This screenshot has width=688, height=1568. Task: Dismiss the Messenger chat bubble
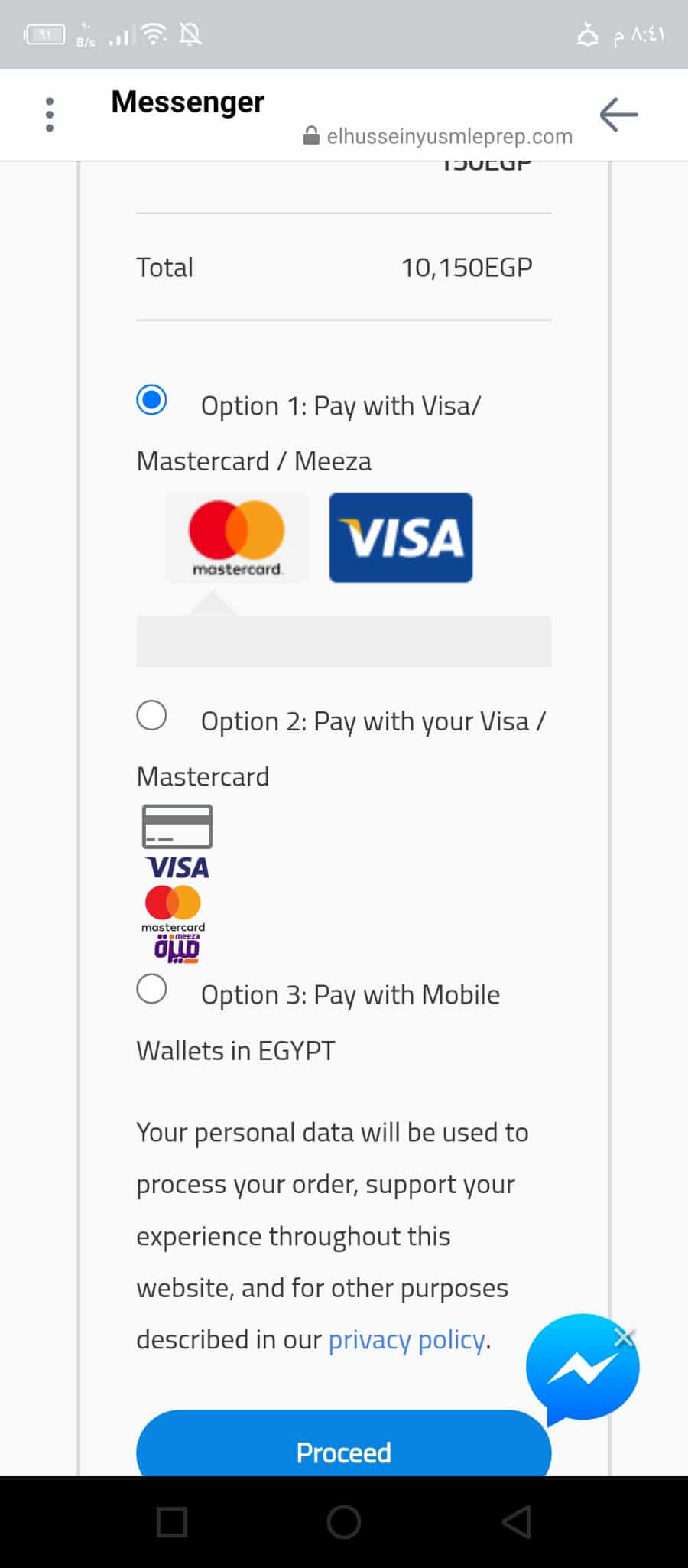(625, 1337)
